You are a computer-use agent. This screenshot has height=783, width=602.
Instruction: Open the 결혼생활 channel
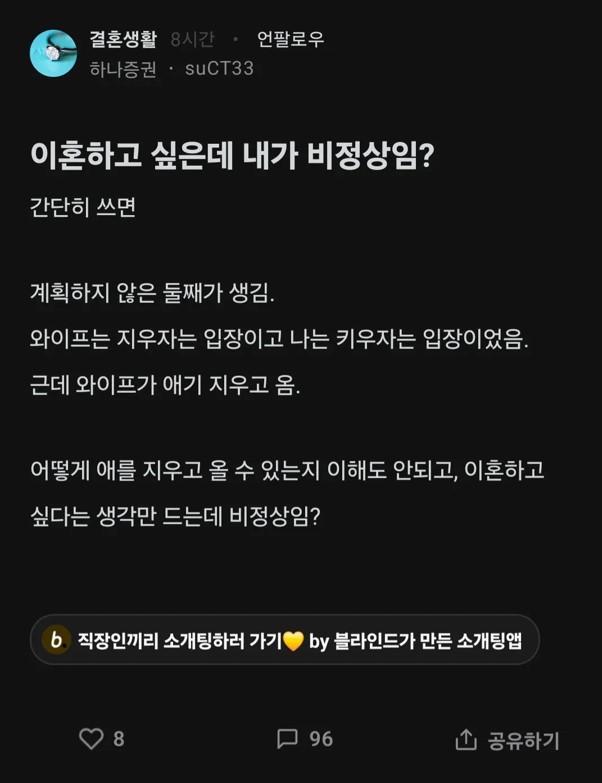[123, 39]
